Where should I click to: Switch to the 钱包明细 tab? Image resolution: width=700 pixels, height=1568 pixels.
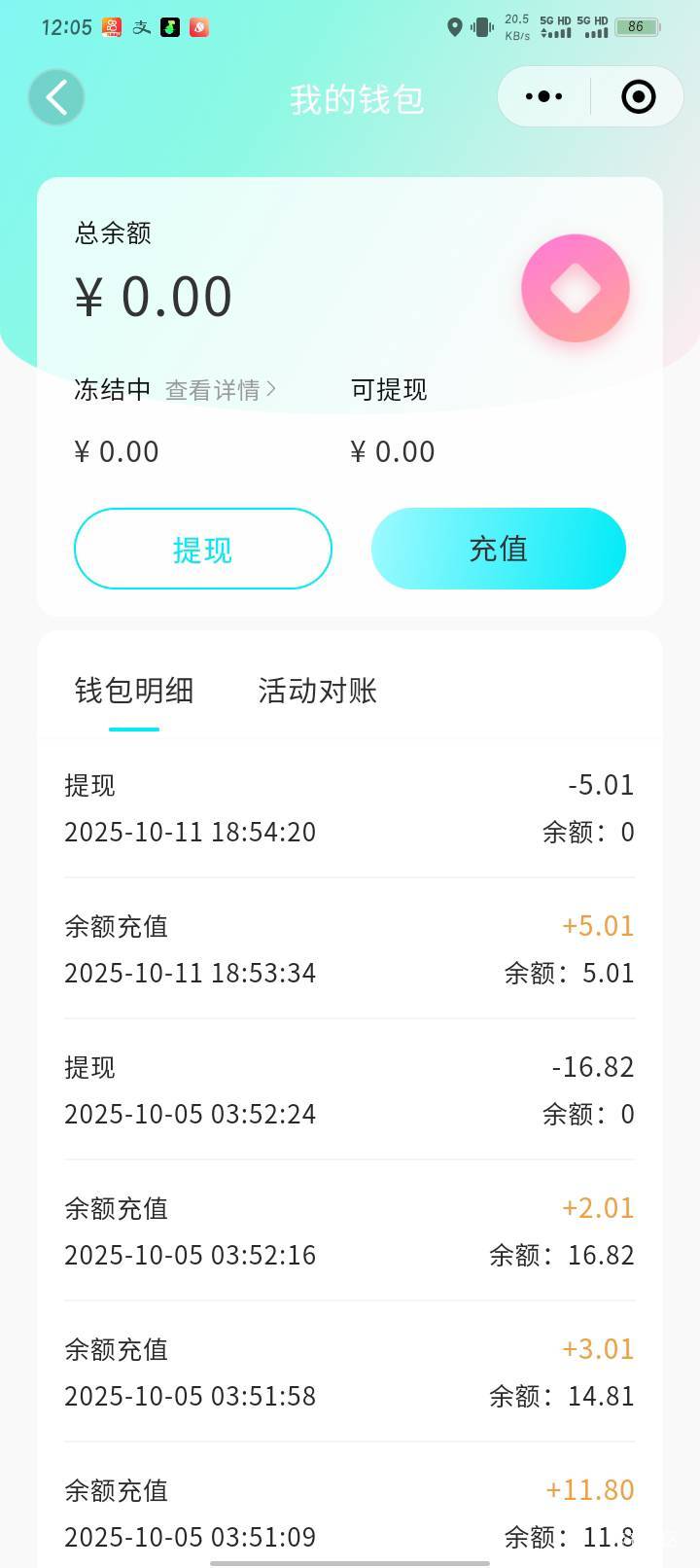[x=134, y=691]
